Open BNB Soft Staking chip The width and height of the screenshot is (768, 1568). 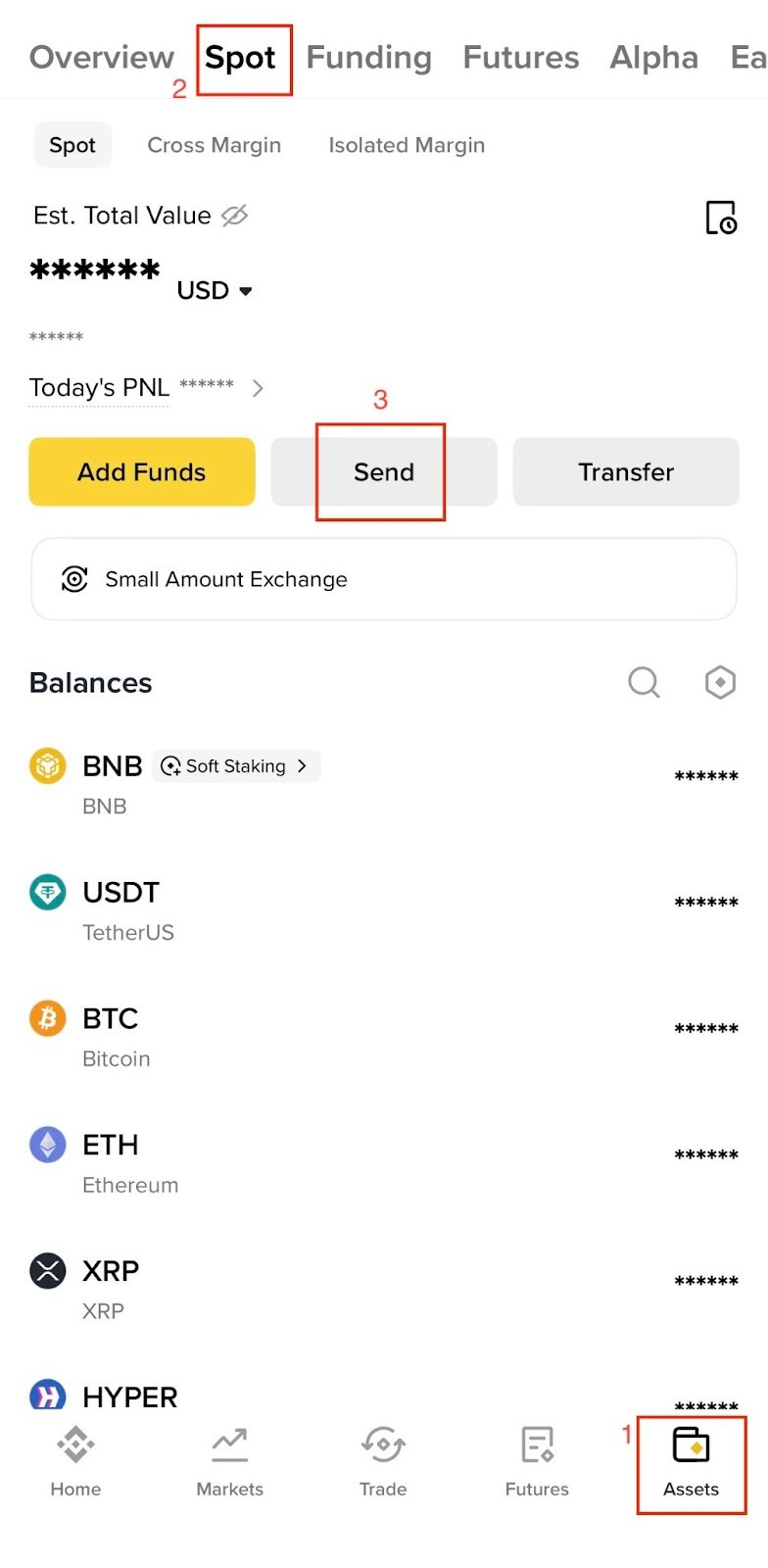236,766
